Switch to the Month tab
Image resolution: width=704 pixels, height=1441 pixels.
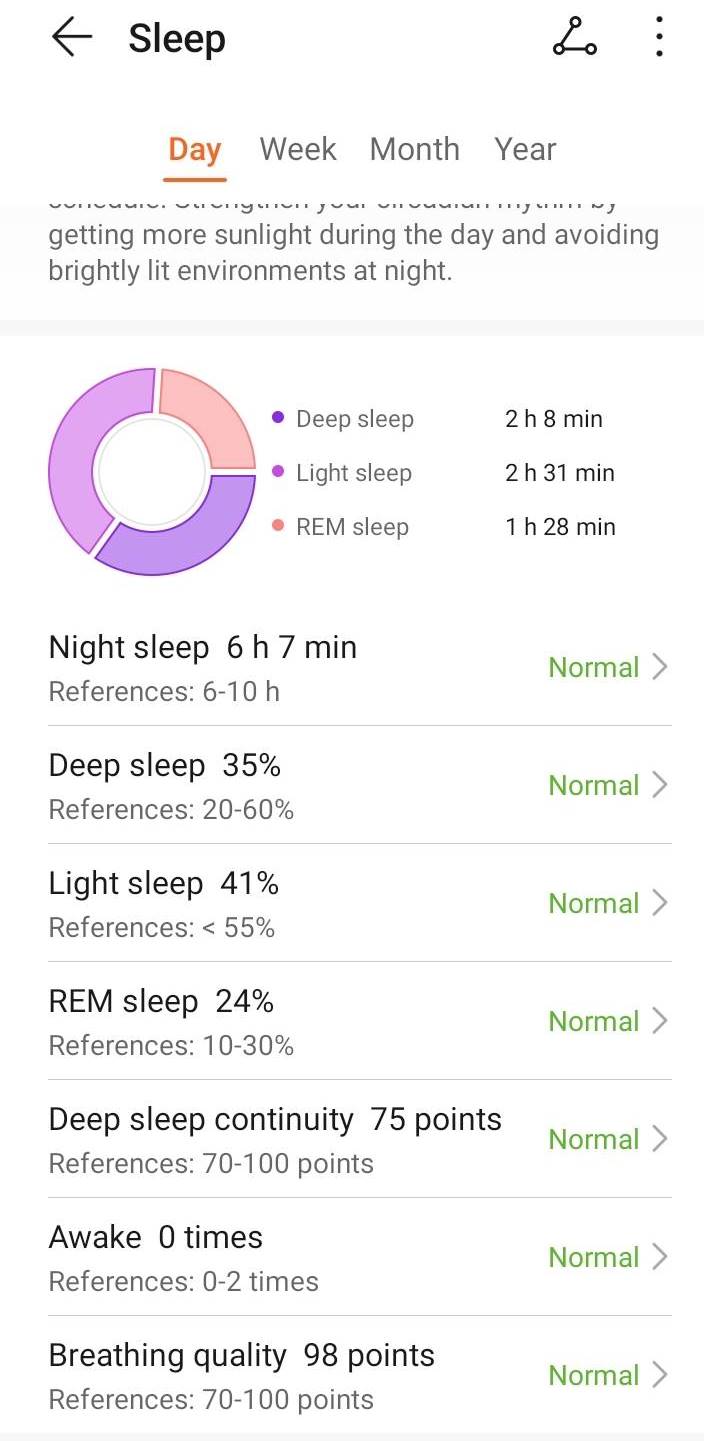[x=415, y=149]
